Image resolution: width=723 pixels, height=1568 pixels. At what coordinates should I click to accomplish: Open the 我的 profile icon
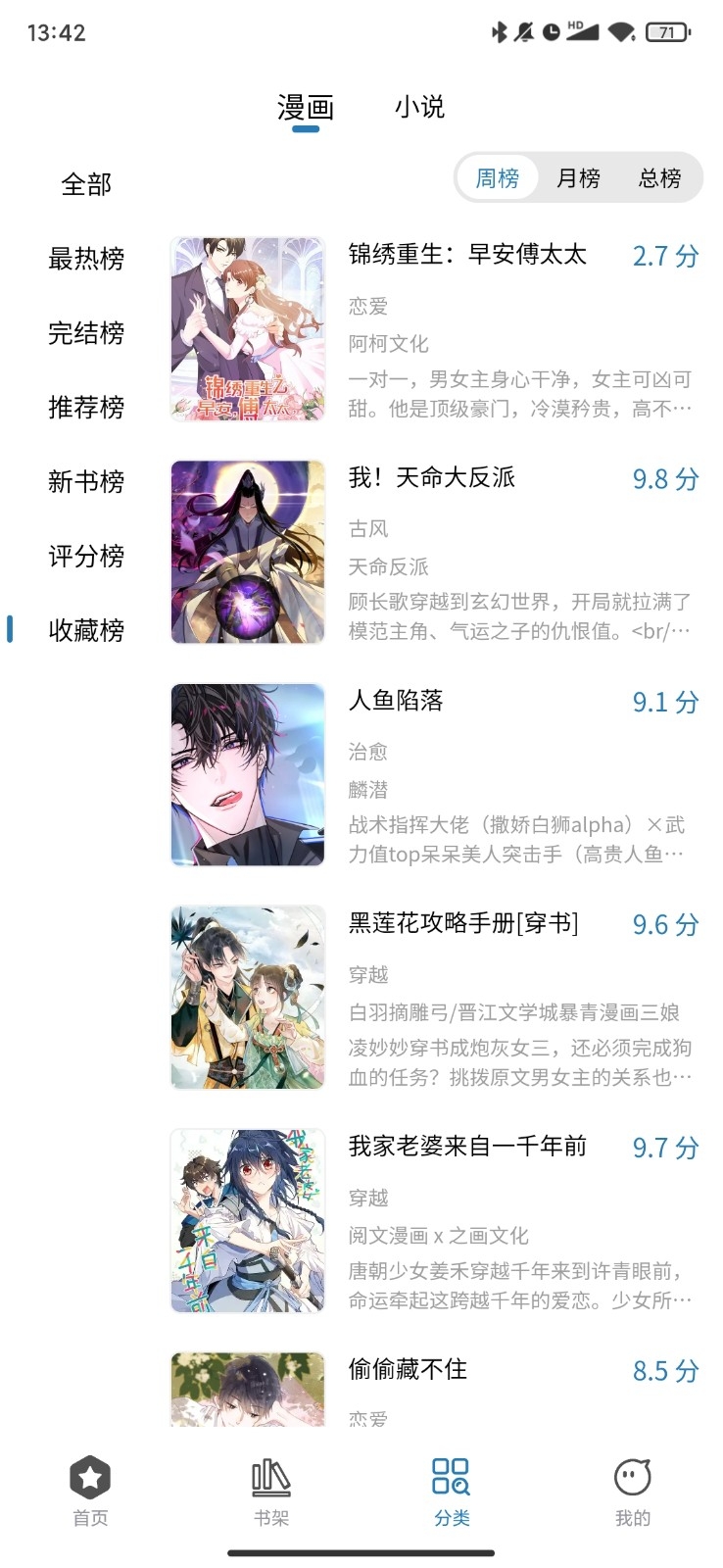click(x=632, y=1476)
